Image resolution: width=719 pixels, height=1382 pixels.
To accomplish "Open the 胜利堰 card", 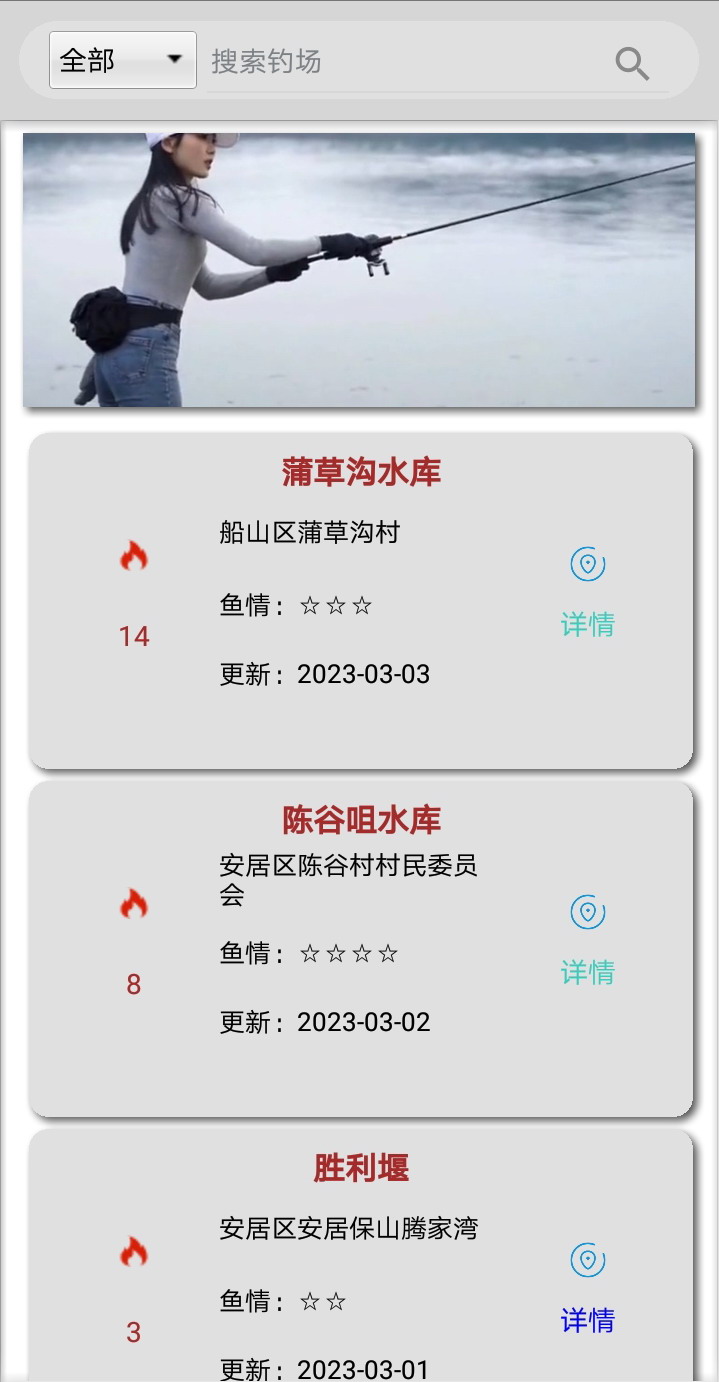I will pos(361,1168).
